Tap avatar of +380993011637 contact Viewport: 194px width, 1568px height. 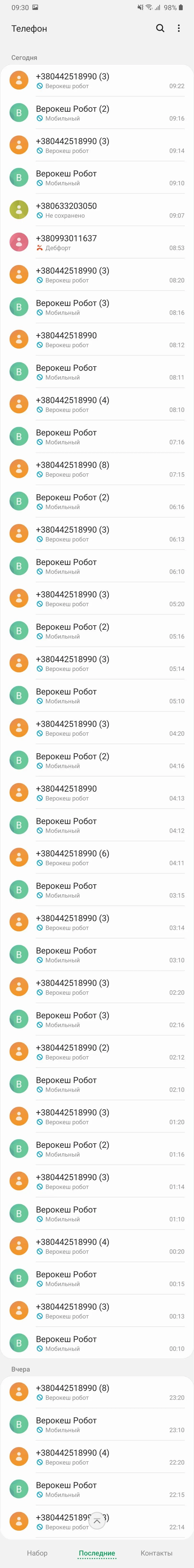tap(19, 242)
